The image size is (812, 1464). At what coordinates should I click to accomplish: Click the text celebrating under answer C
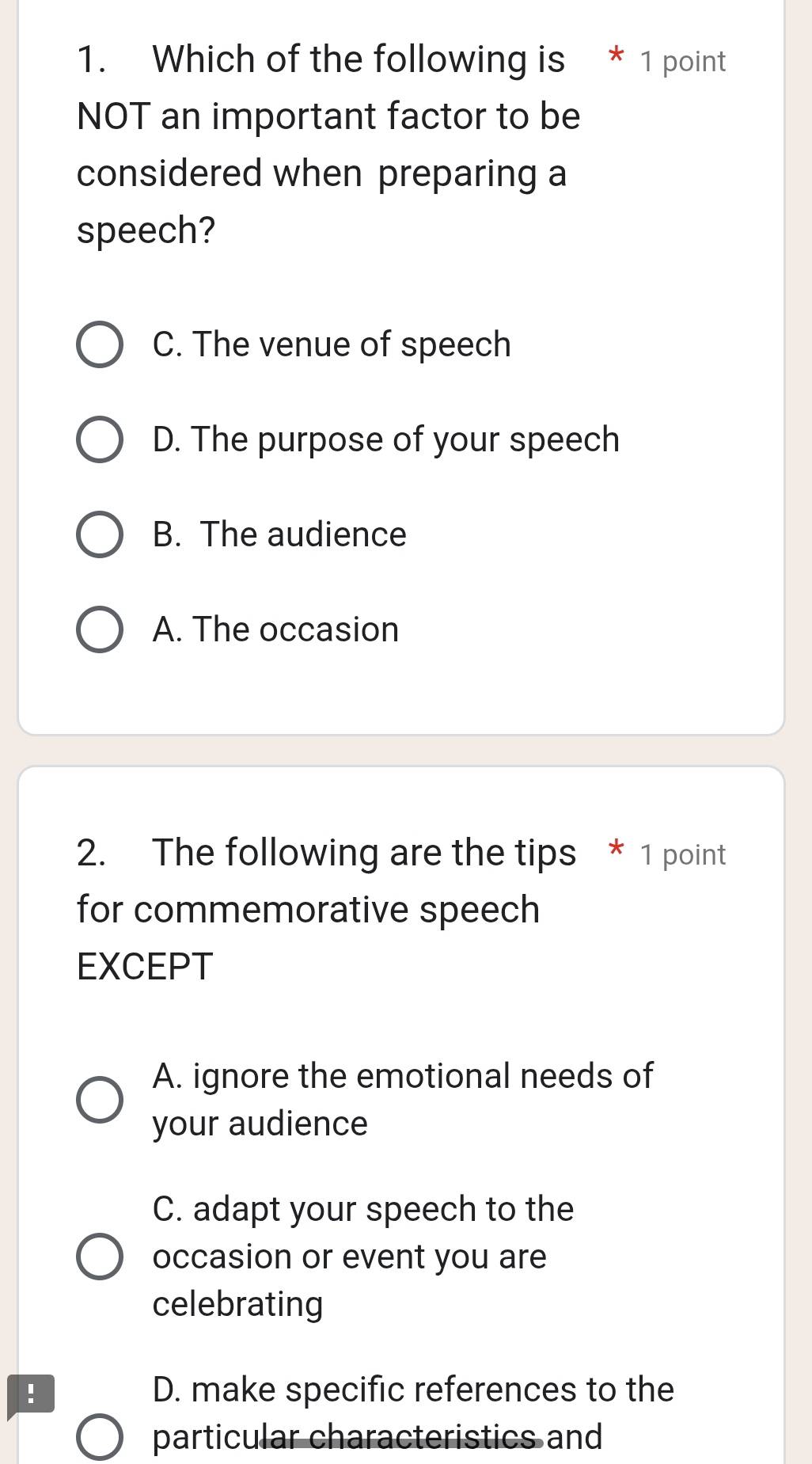tap(237, 1304)
